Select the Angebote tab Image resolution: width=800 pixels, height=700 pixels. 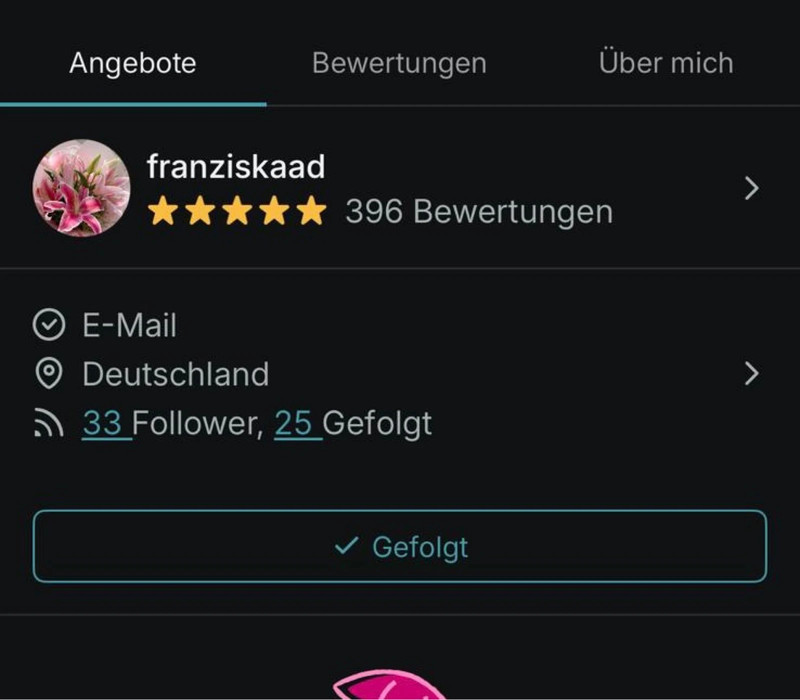pyautogui.click(x=133, y=63)
